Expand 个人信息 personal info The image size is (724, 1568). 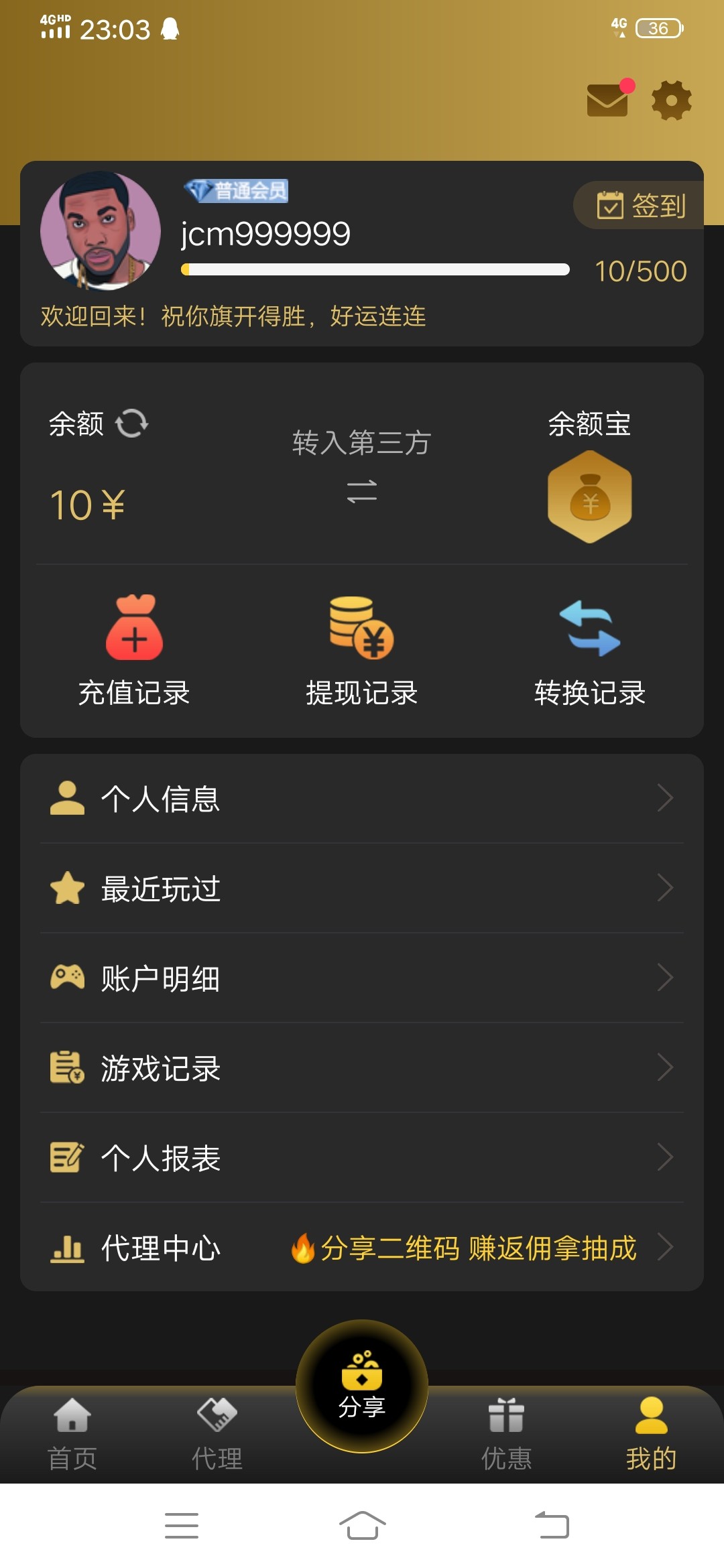tap(362, 799)
